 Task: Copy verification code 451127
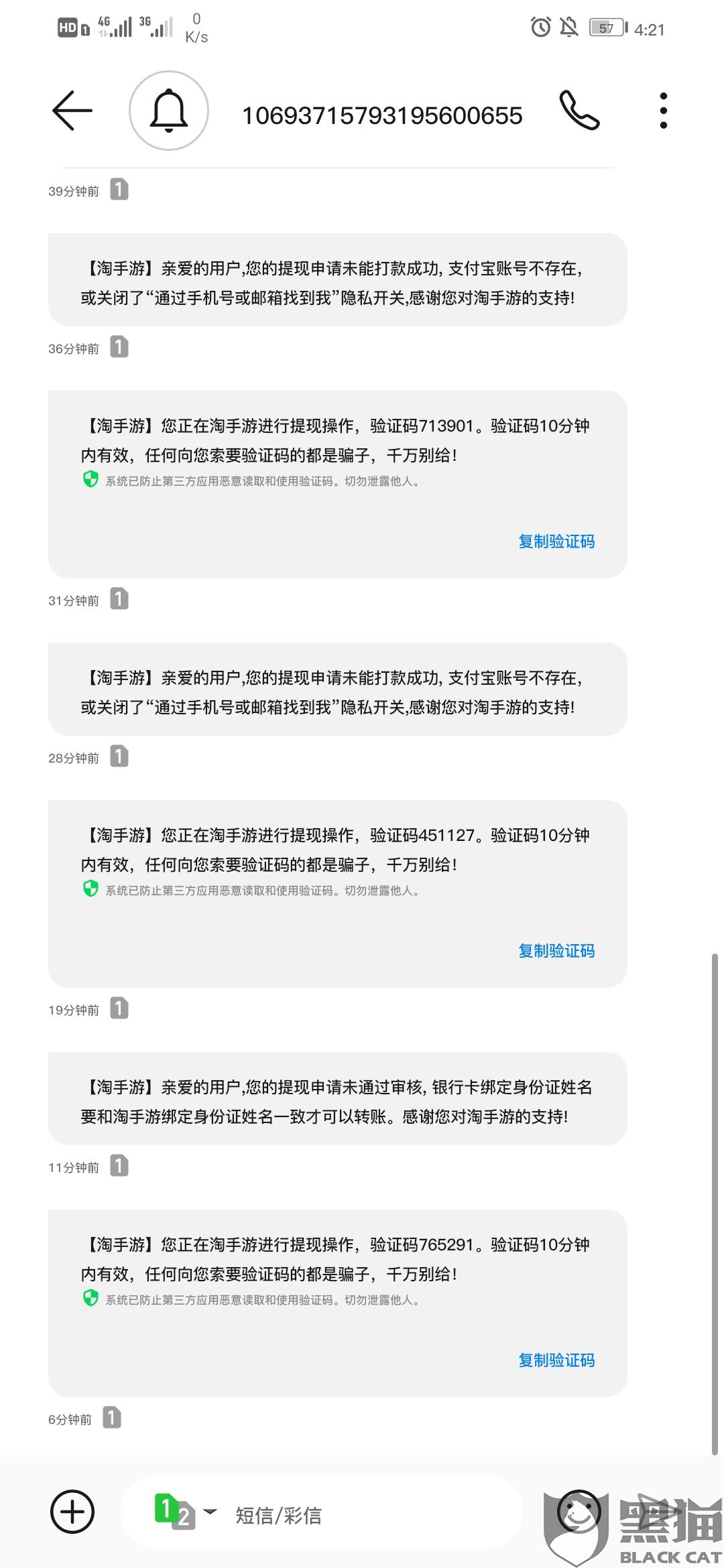[x=556, y=951]
